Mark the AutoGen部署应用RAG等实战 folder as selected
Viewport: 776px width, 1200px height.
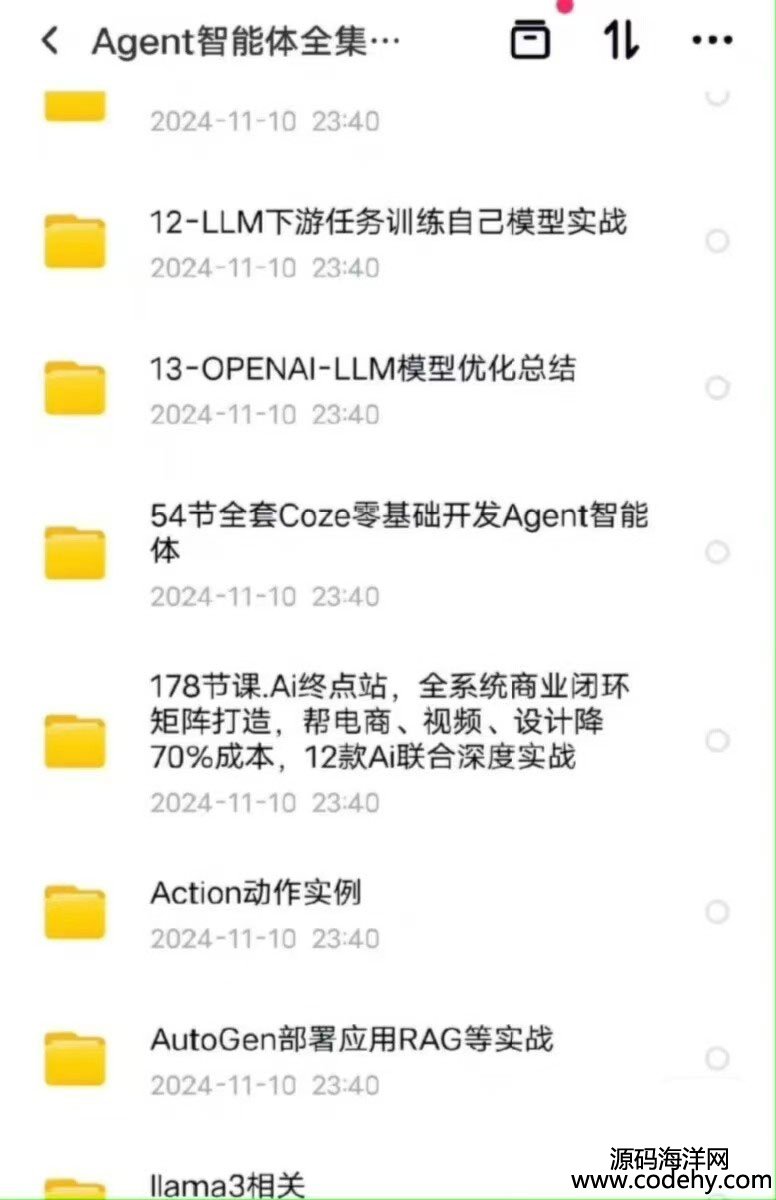click(x=717, y=1058)
